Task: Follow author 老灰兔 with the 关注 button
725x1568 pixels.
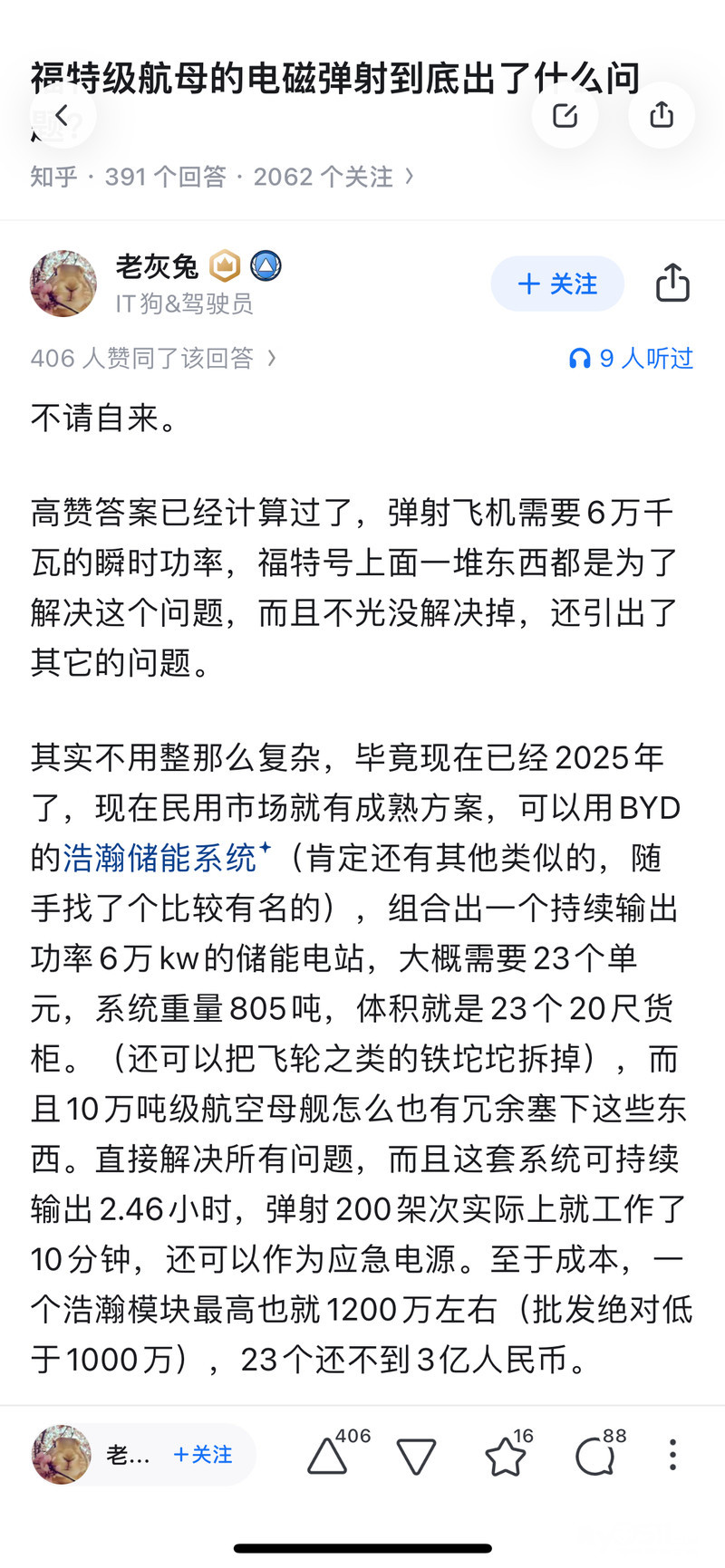Action: (x=557, y=284)
